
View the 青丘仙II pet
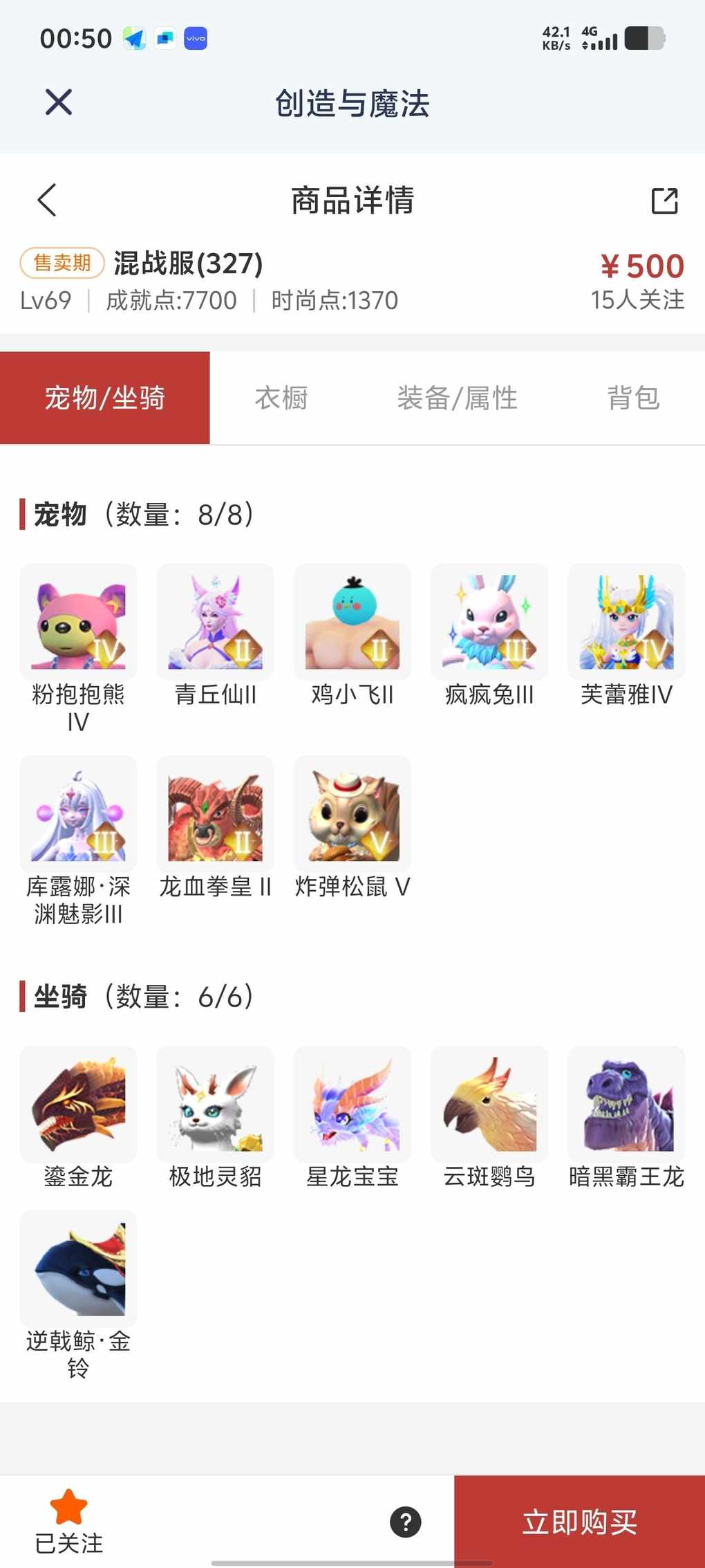point(215,622)
